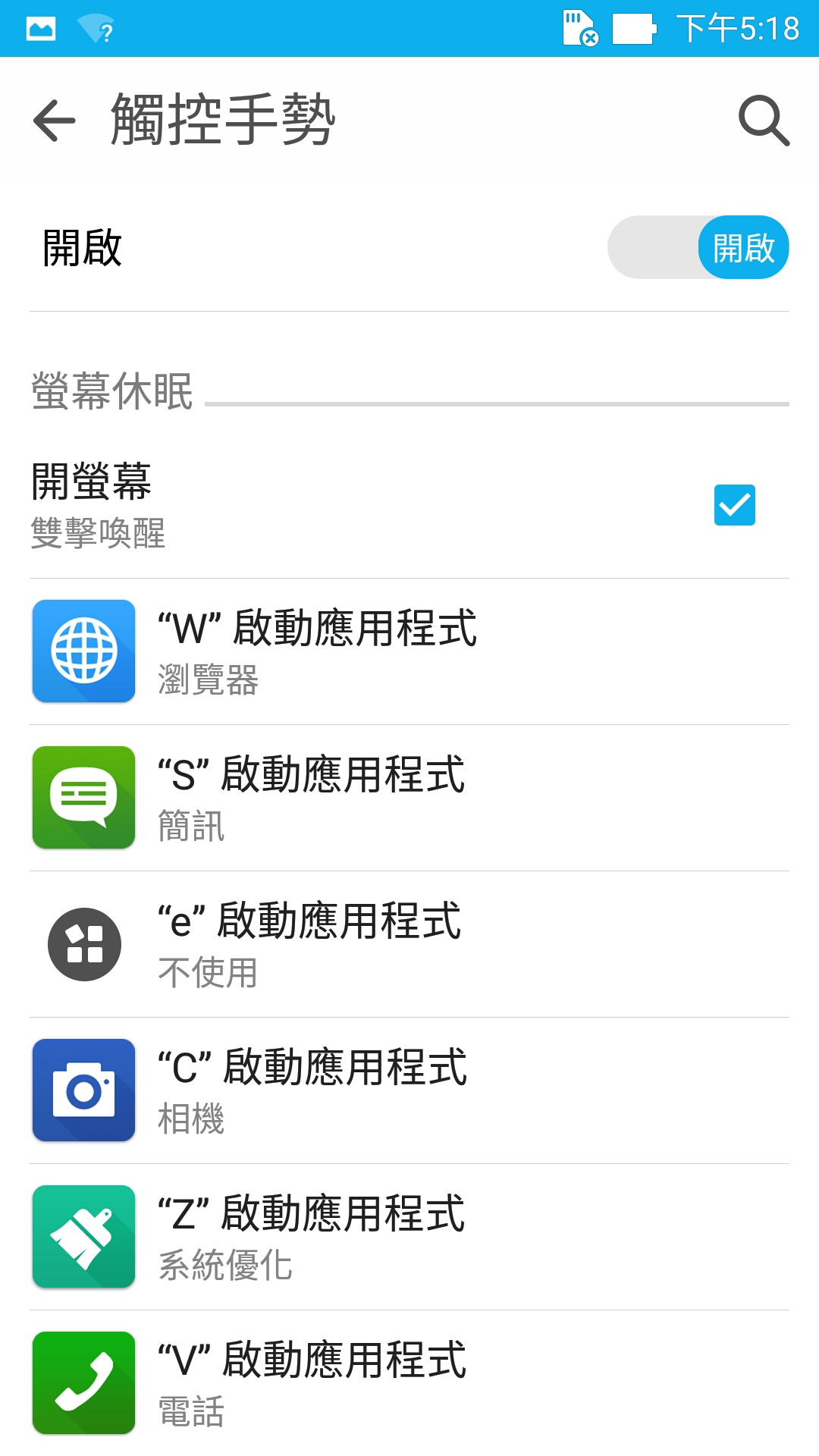The height and width of the screenshot is (1456, 819).
Task: Go back from 觸控手勢 screen
Action: point(55,120)
